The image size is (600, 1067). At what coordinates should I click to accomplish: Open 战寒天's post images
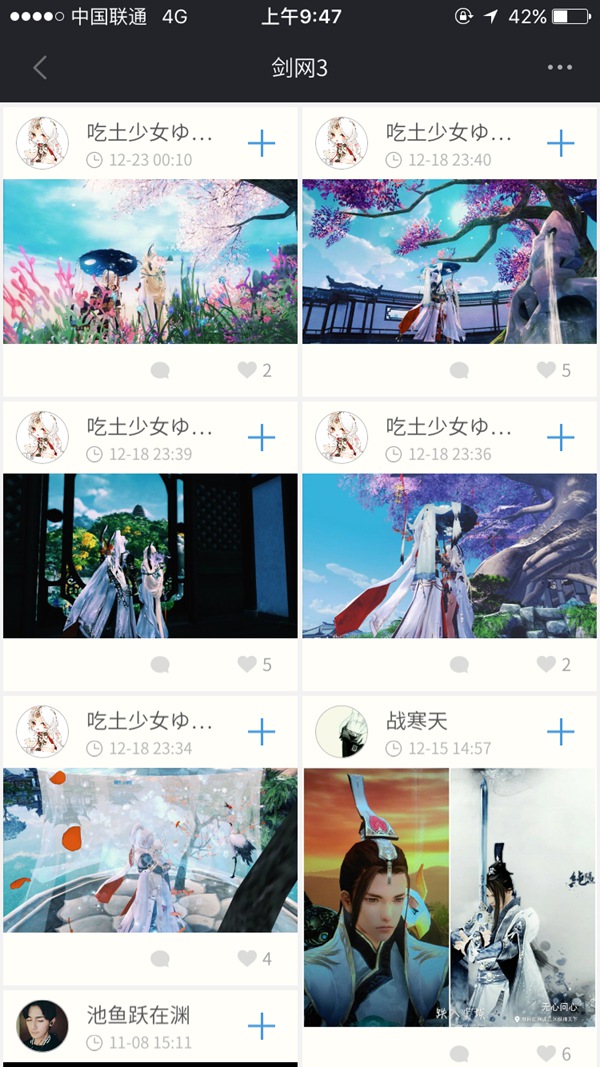(450, 897)
